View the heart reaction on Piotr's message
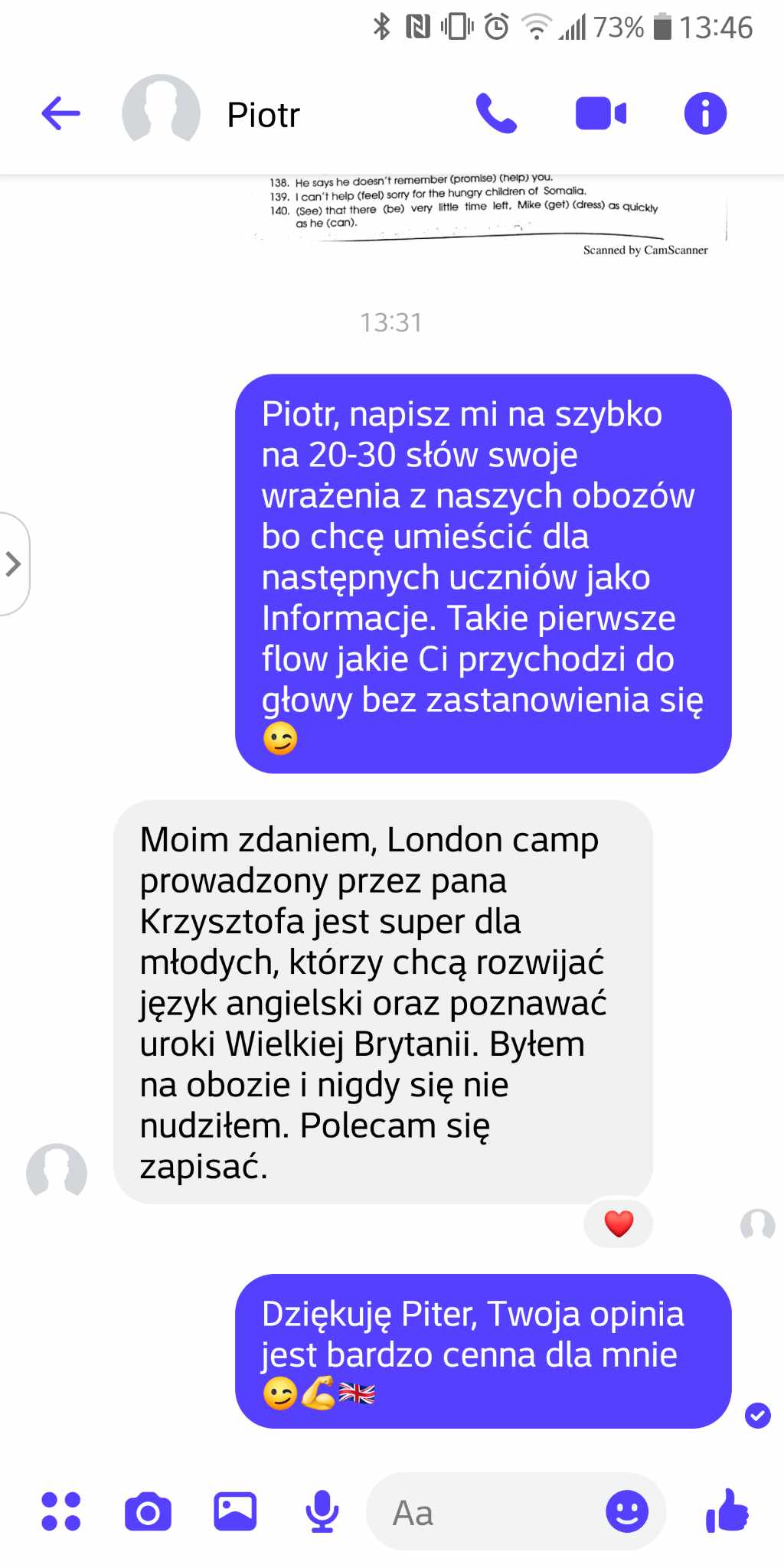 pyautogui.click(x=619, y=1223)
